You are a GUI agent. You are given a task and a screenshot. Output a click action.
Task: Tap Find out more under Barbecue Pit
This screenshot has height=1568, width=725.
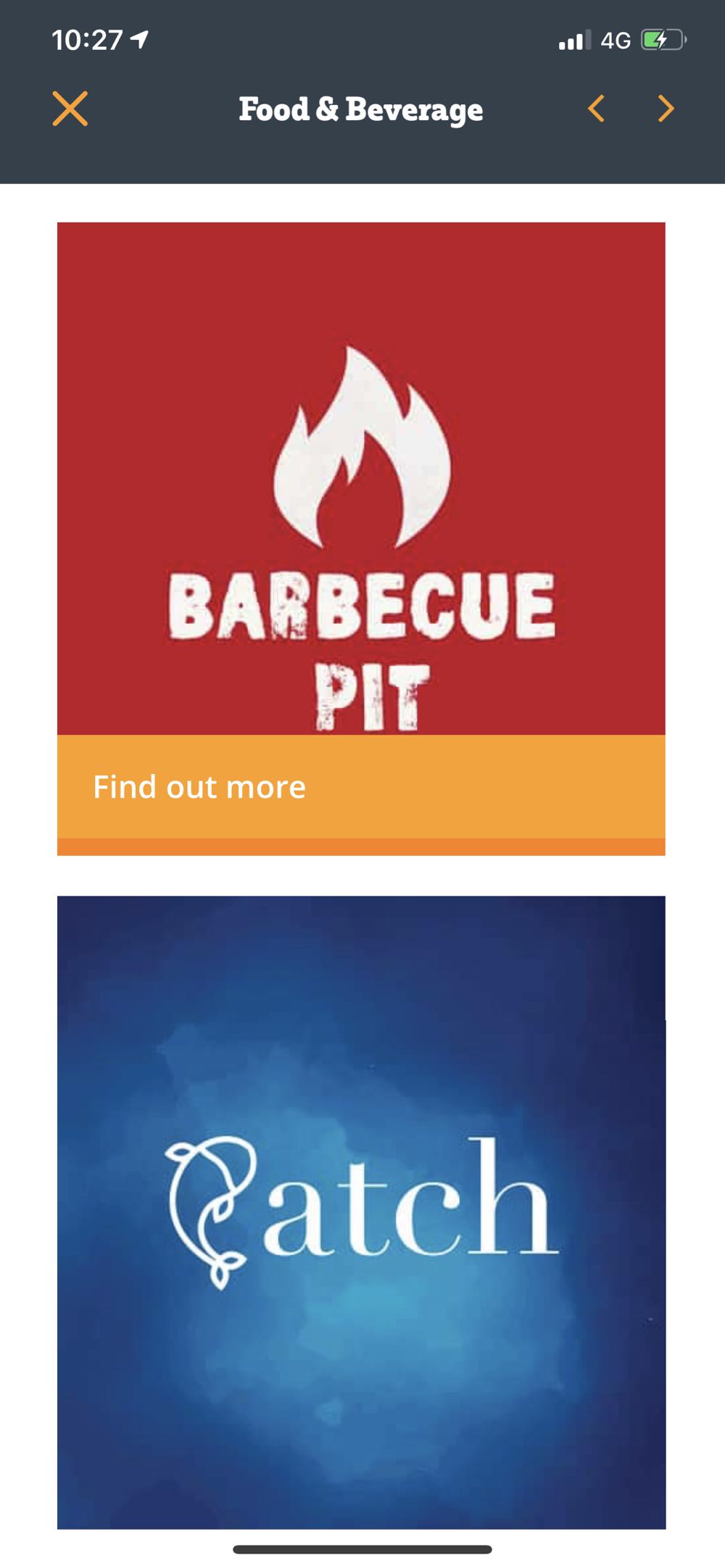[199, 787]
